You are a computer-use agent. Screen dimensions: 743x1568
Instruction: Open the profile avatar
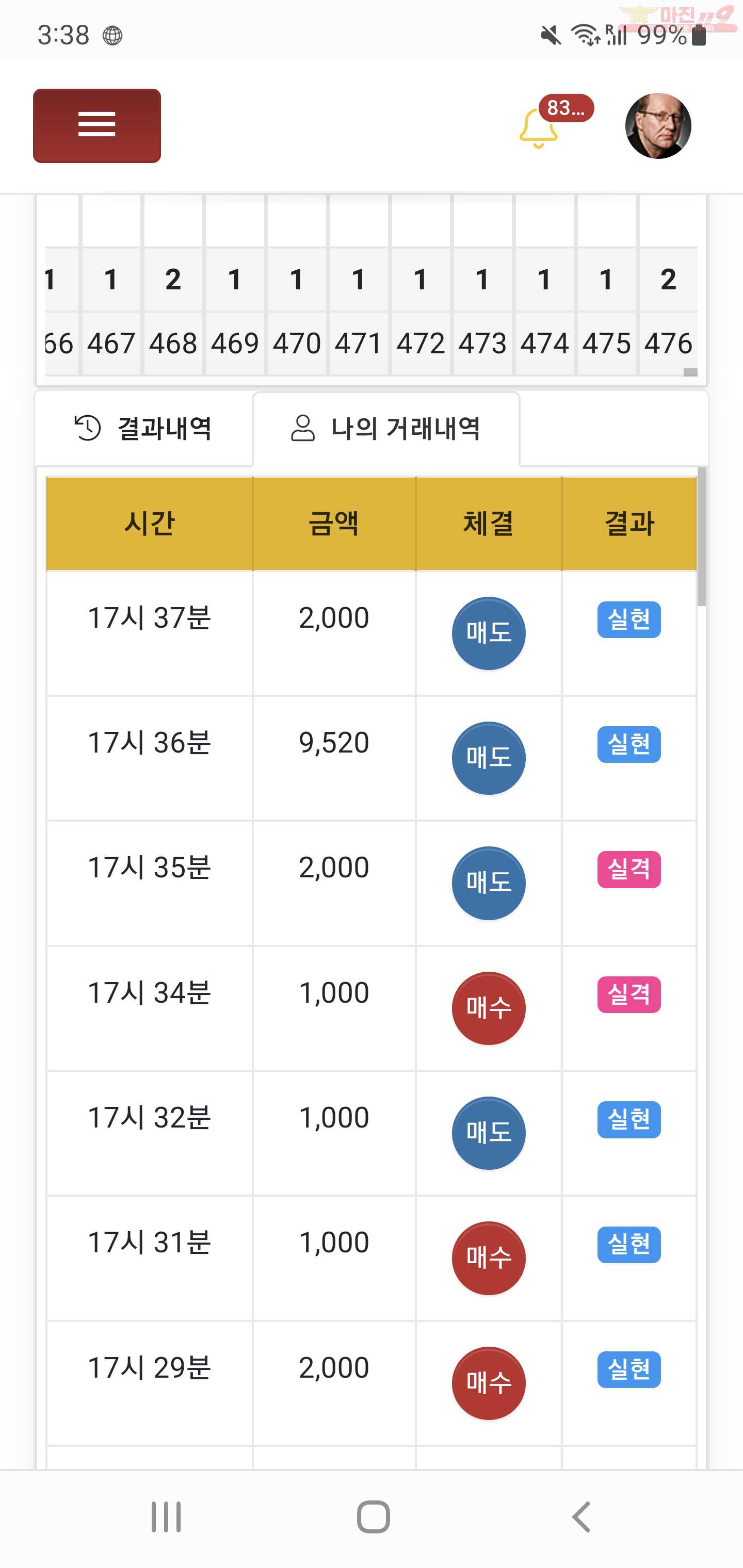658,126
